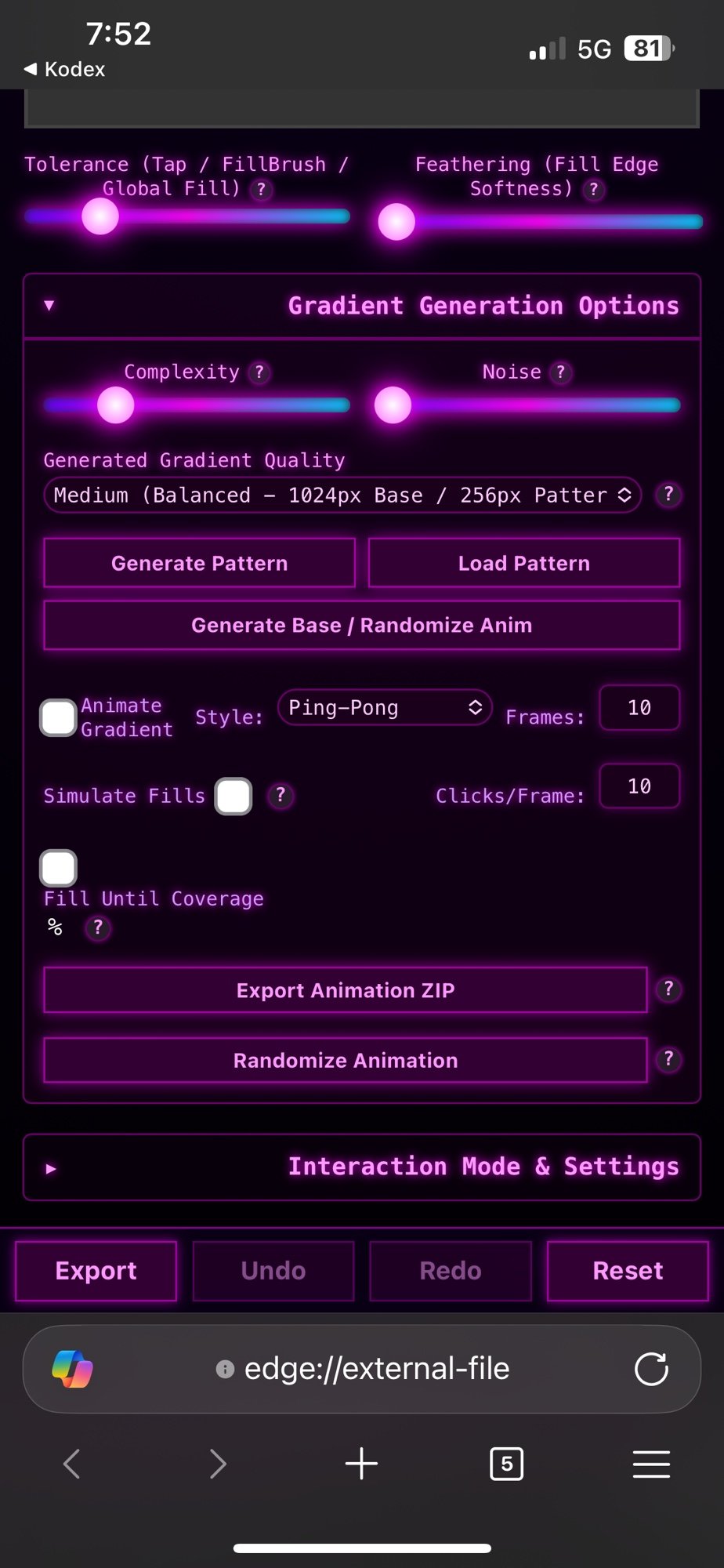Collapse Gradient Generation Options section
This screenshot has height=1568, width=724.
[361, 306]
